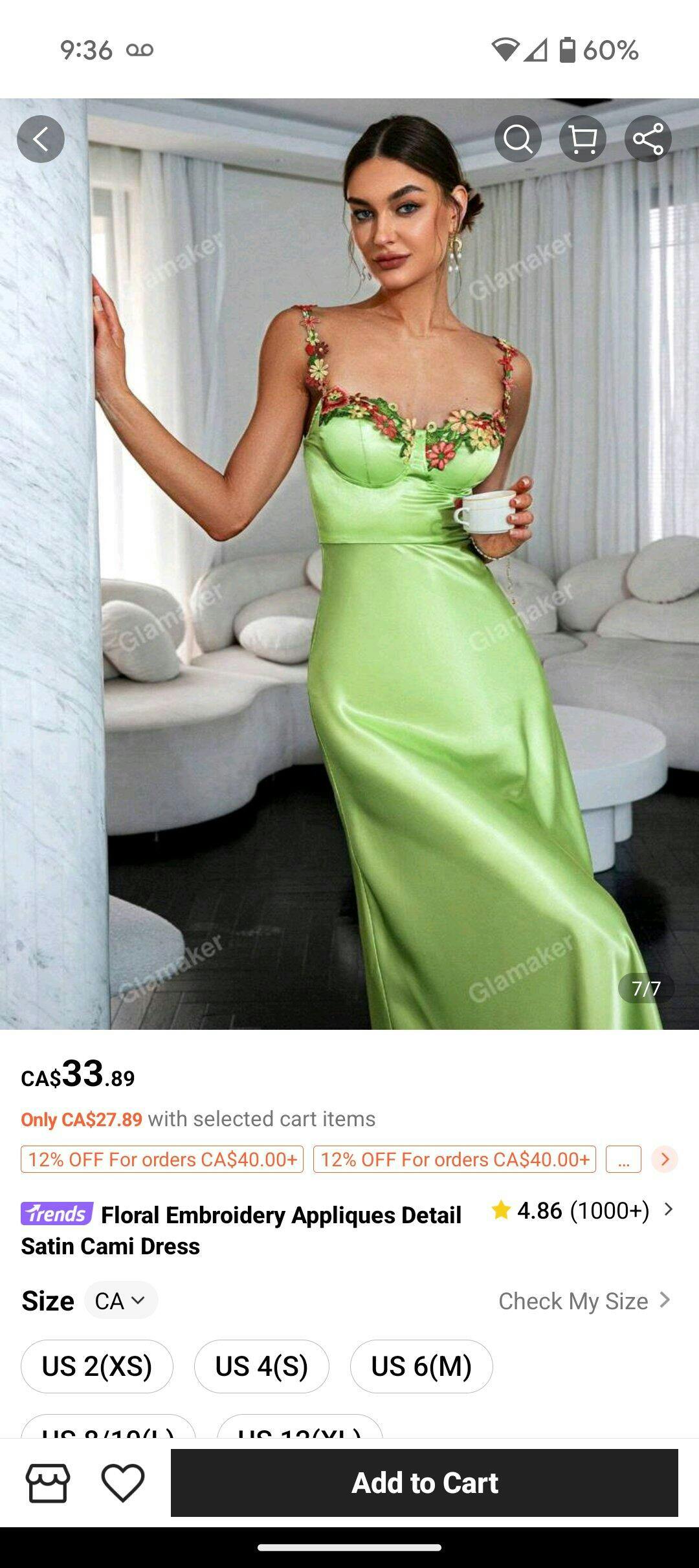The height and width of the screenshot is (1568, 699).
Task: Share this dress listing
Action: click(648, 139)
